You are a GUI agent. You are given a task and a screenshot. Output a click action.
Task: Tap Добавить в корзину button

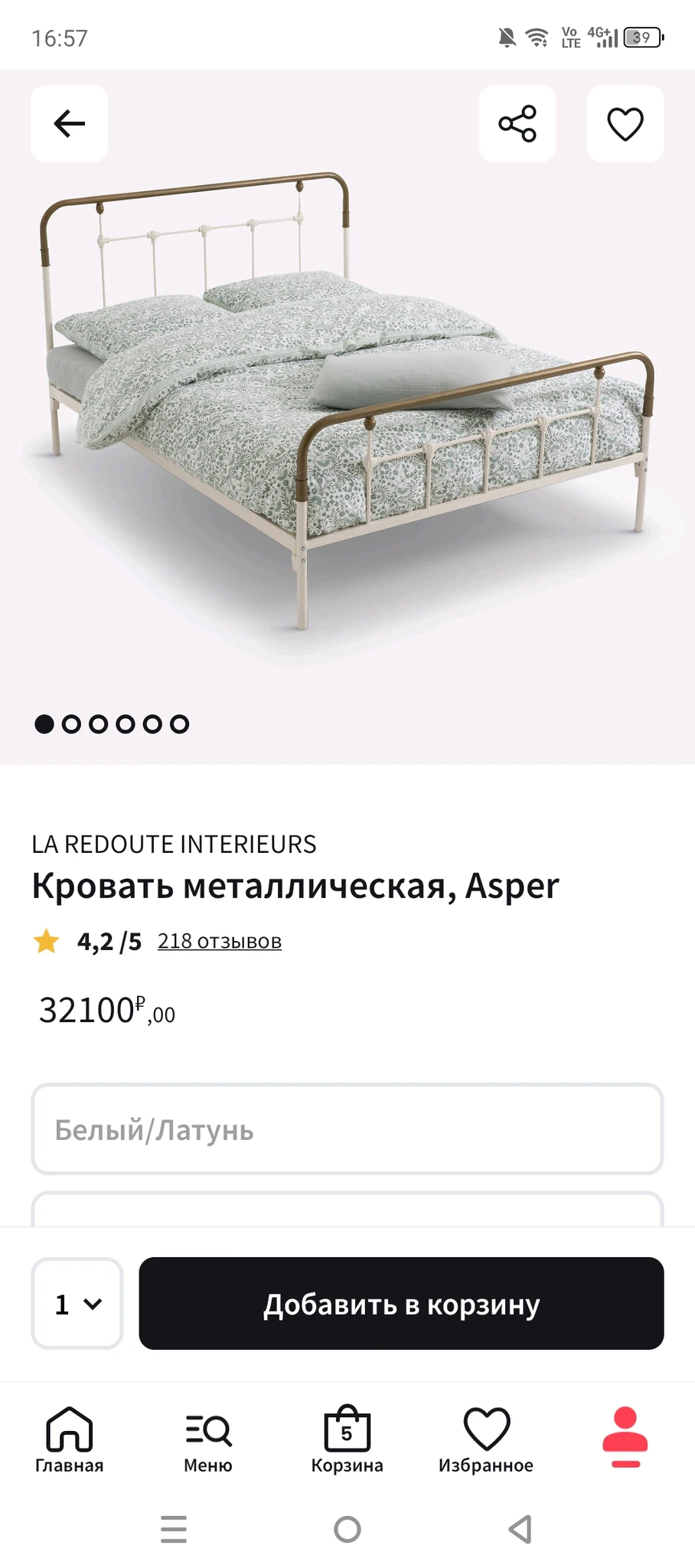(401, 1303)
